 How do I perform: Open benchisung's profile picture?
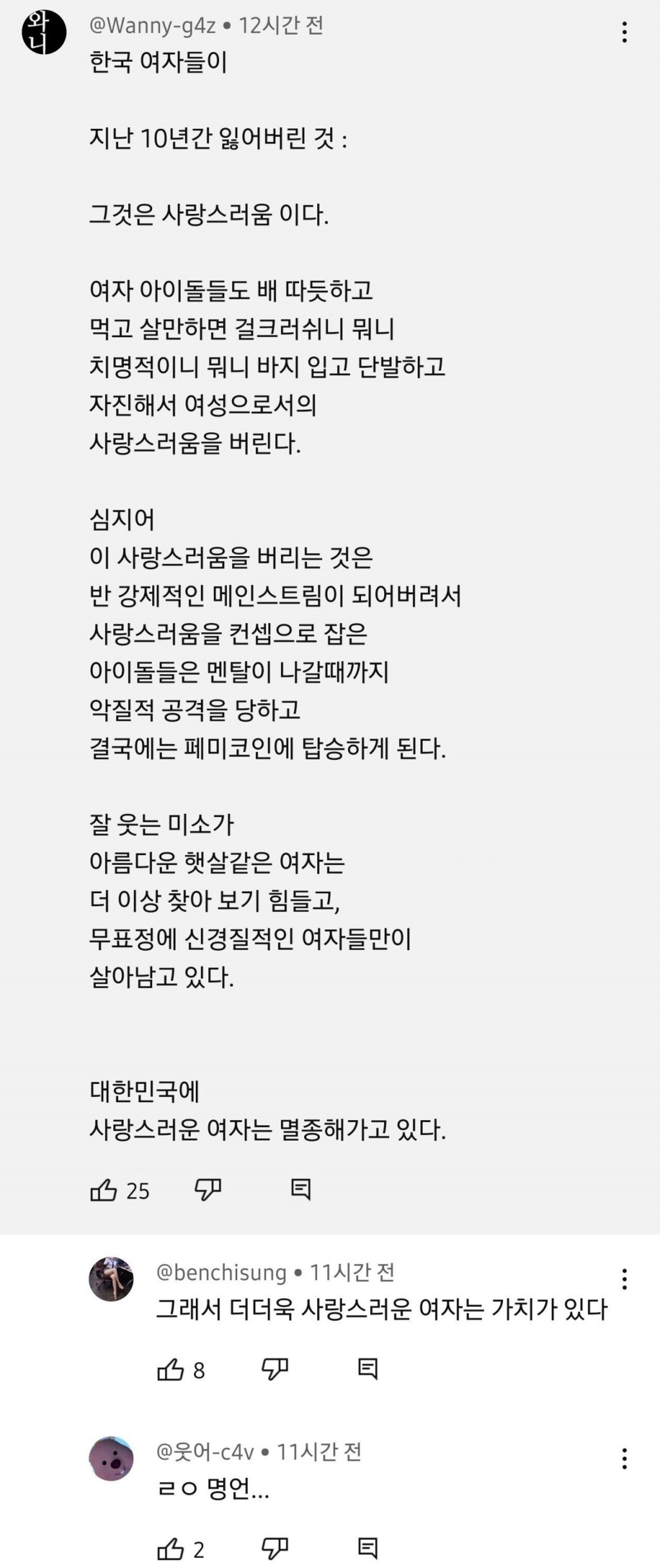coord(111,1279)
